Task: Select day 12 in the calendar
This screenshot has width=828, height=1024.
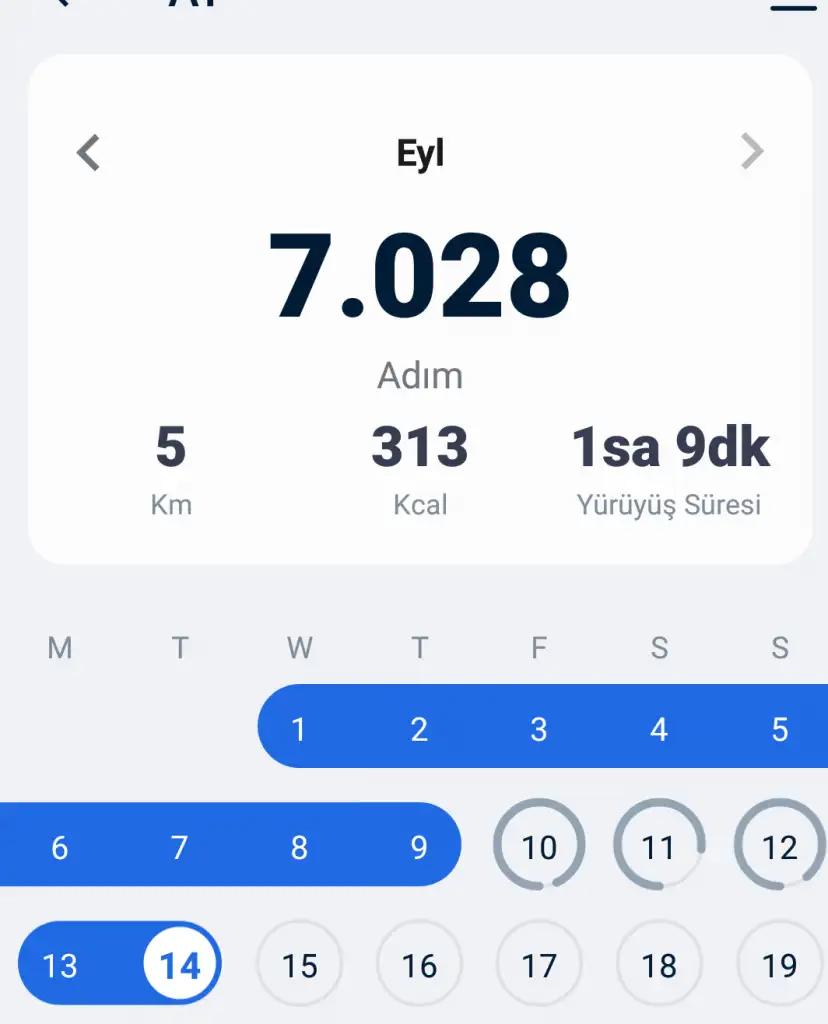Action: click(x=779, y=847)
